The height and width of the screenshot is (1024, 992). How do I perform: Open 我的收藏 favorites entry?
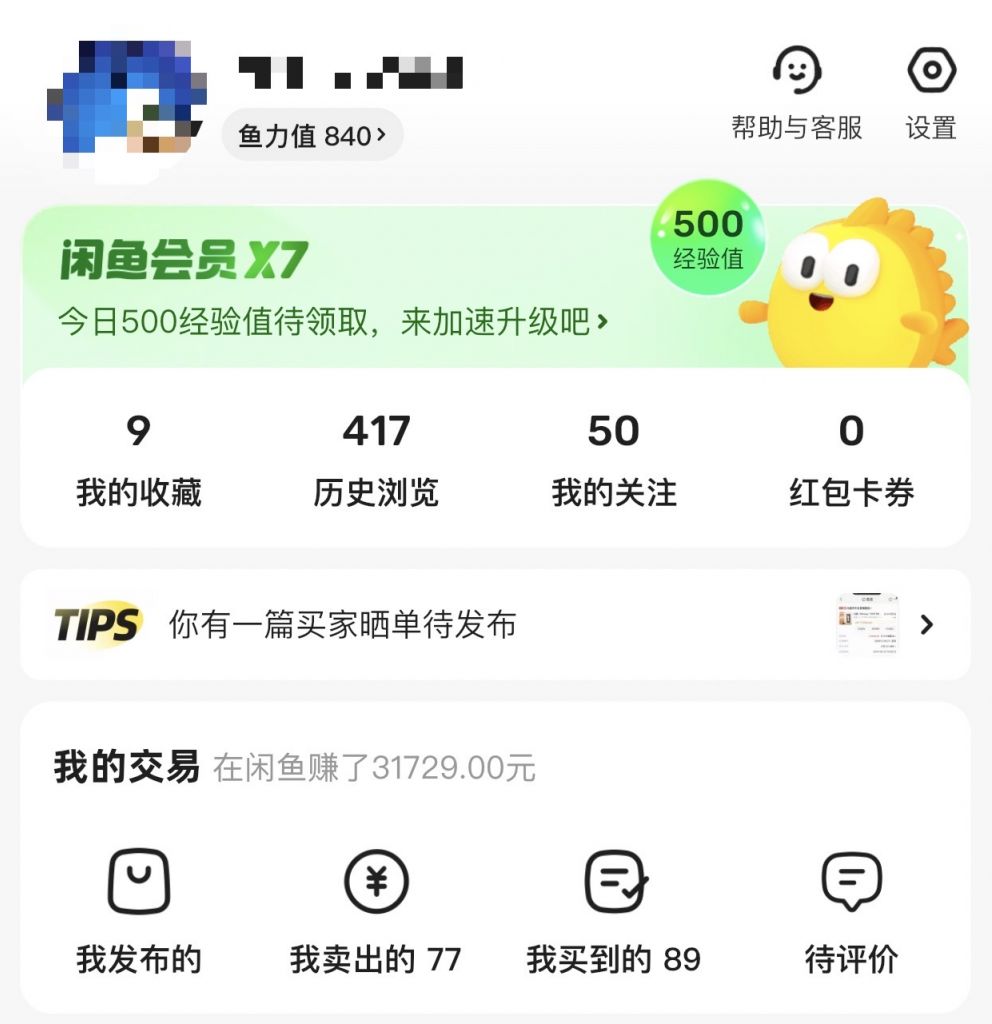[x=140, y=455]
